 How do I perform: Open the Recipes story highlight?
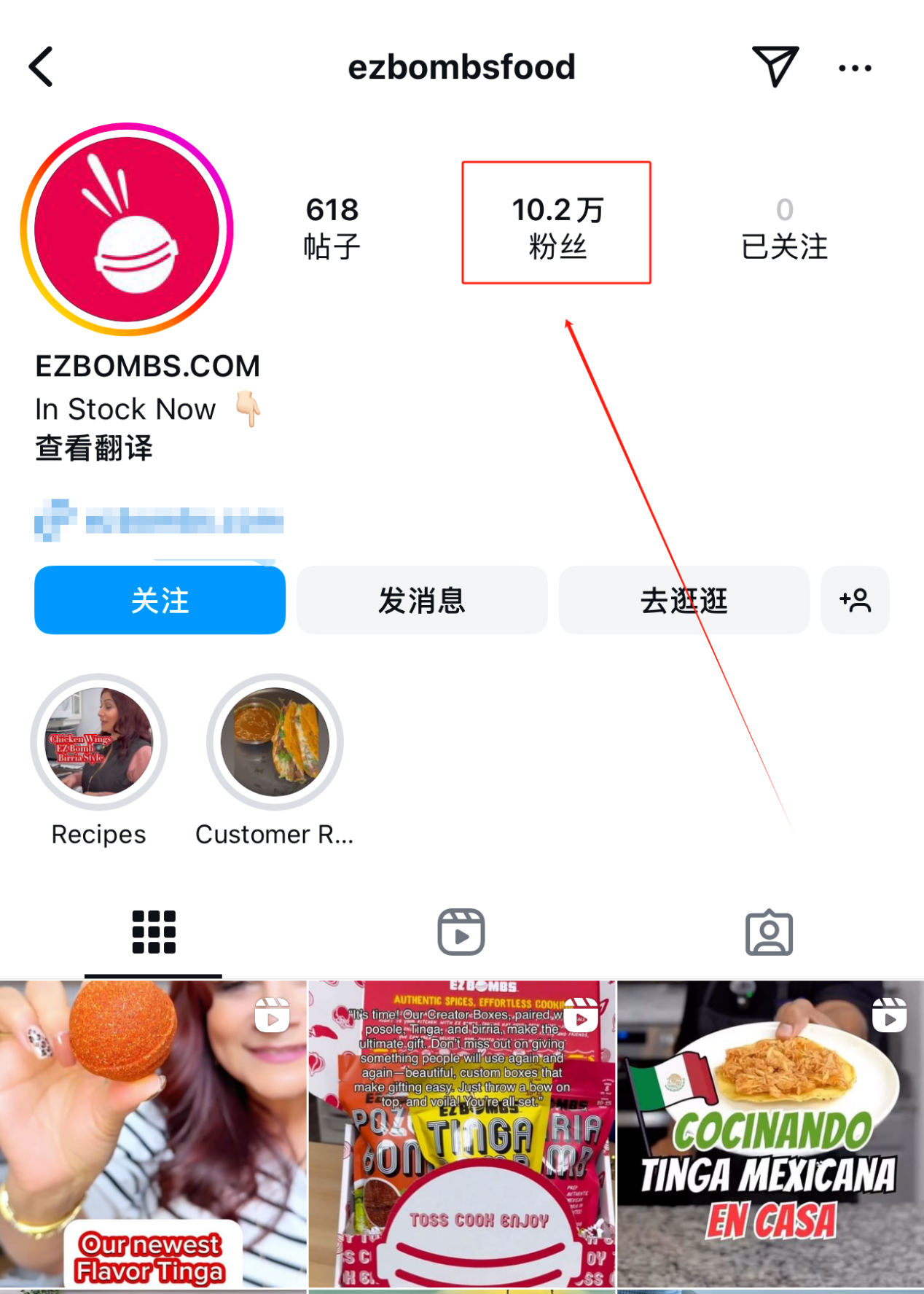[99, 742]
